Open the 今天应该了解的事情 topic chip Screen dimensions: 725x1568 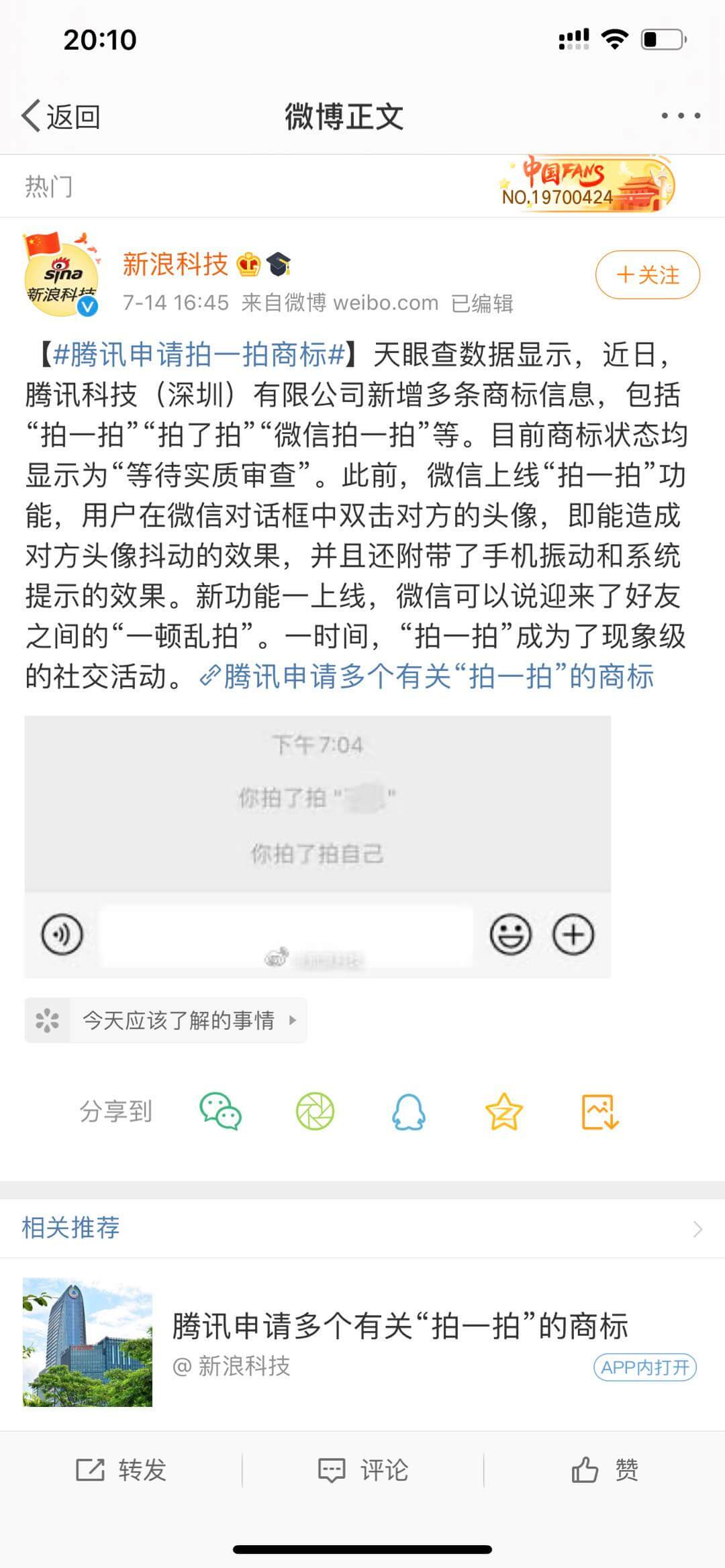click(x=166, y=1021)
